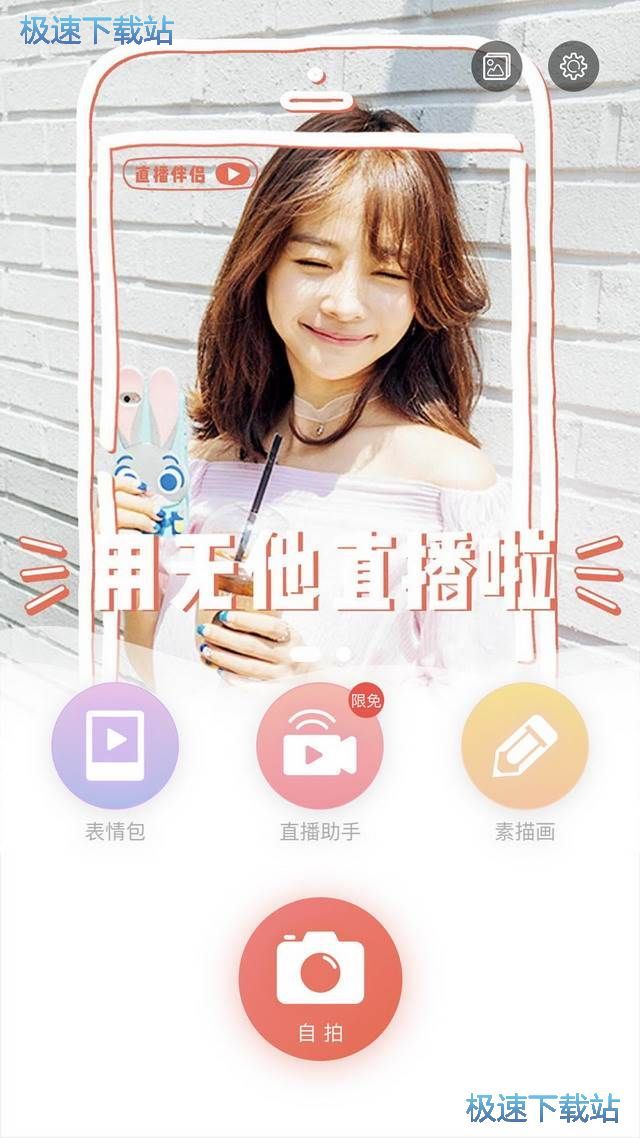Open the 表情包 sticker maker

pyautogui.click(x=115, y=745)
